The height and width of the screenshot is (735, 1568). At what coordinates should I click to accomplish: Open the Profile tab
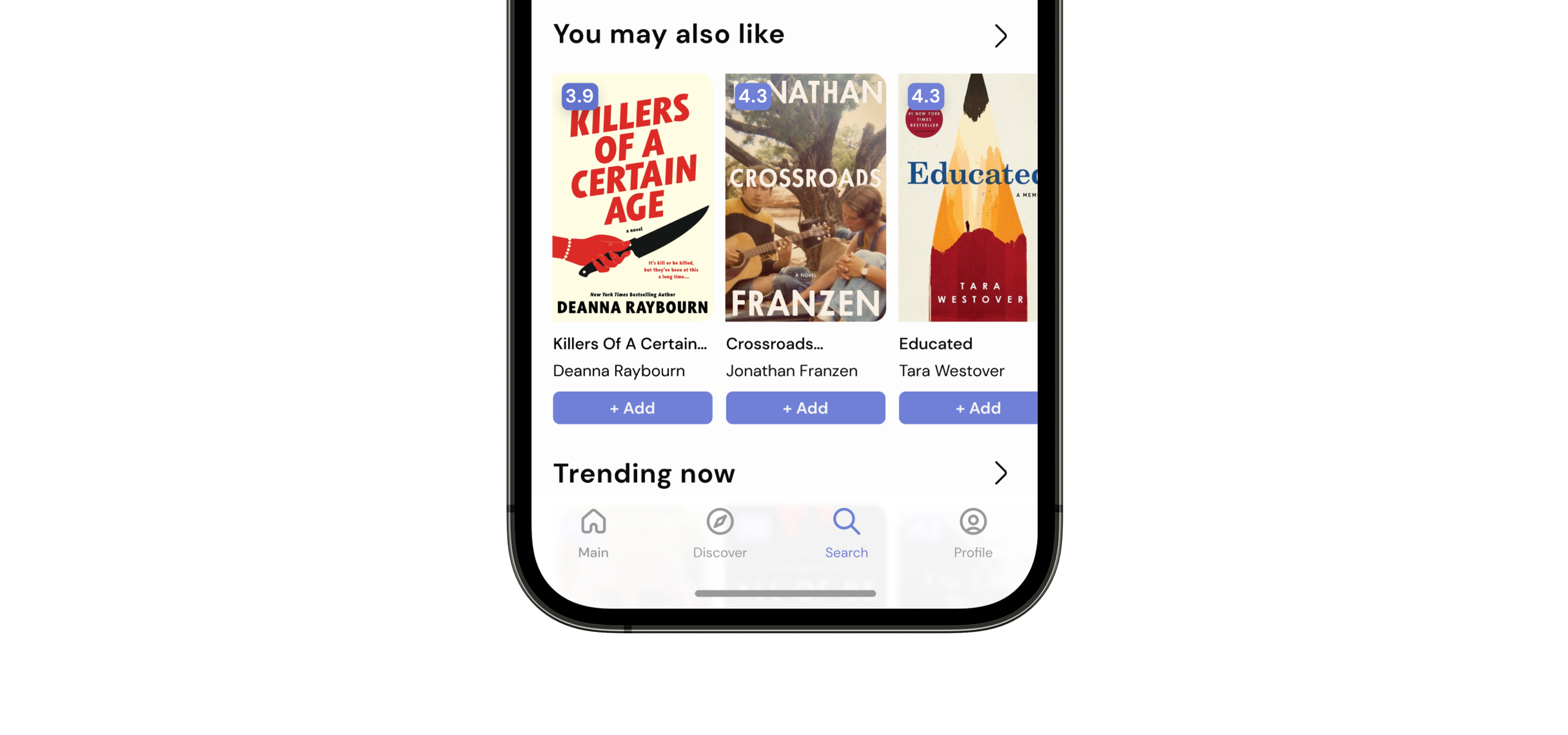point(973,534)
